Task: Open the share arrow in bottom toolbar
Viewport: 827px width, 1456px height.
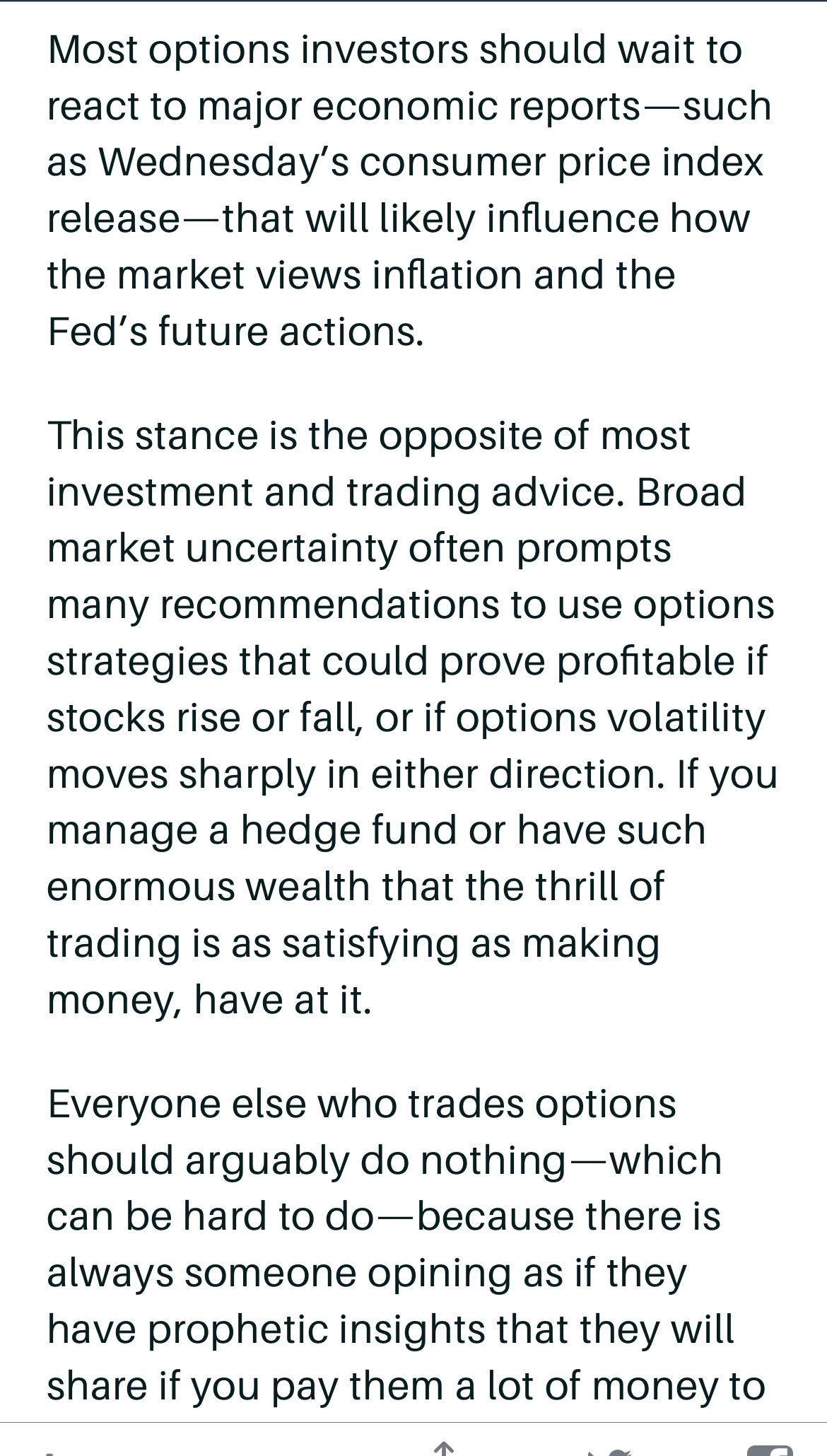Action: 443,1449
